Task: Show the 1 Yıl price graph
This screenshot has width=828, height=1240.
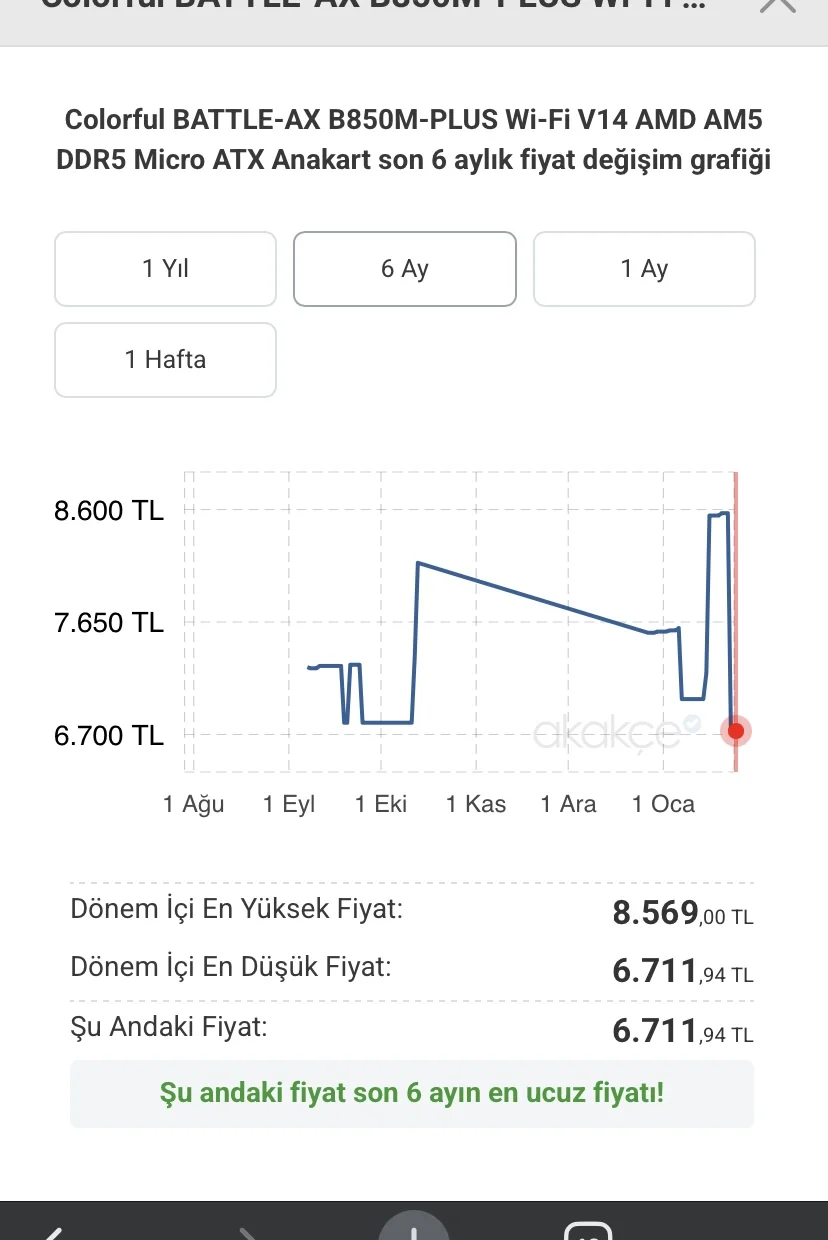Action: (x=165, y=269)
